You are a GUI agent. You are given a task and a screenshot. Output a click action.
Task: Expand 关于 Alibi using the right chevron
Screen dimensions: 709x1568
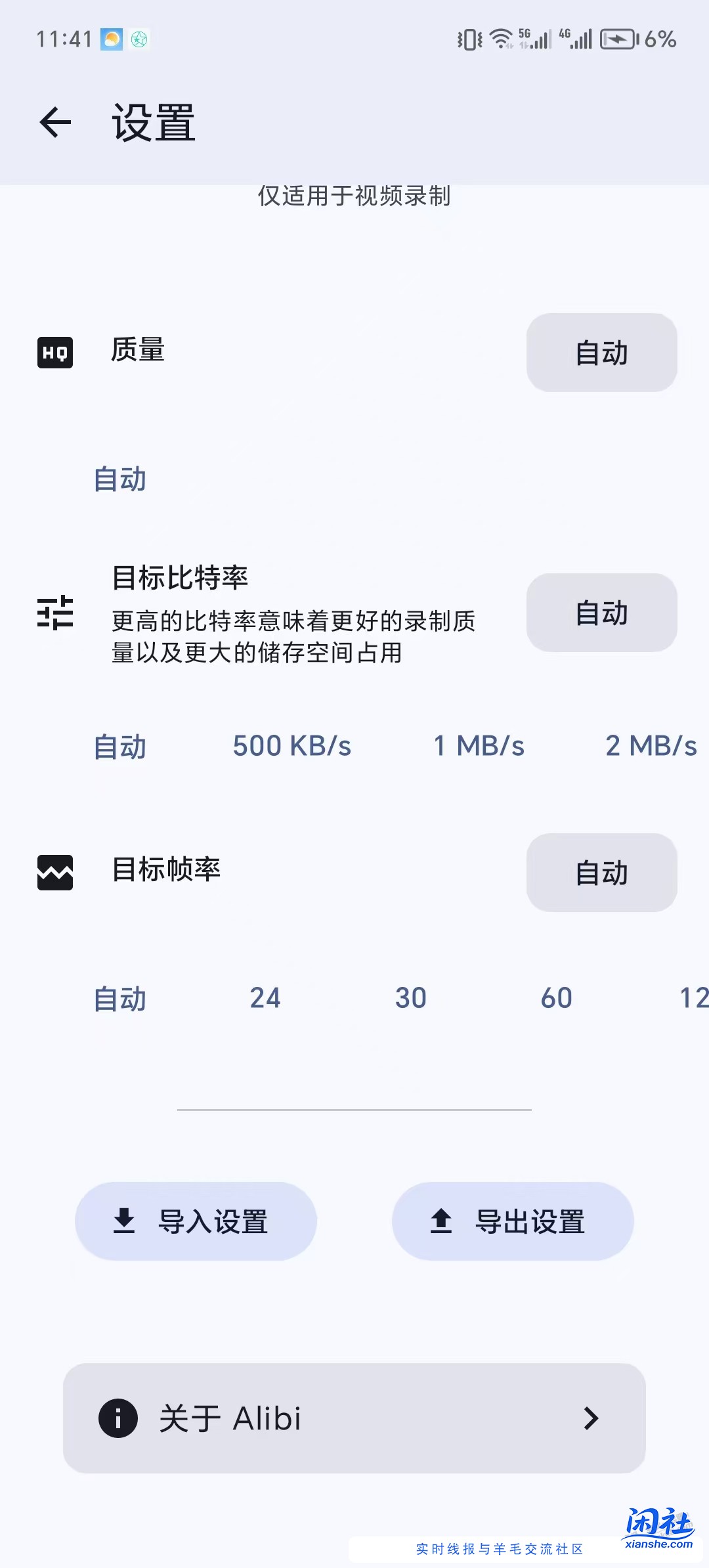(x=590, y=1419)
